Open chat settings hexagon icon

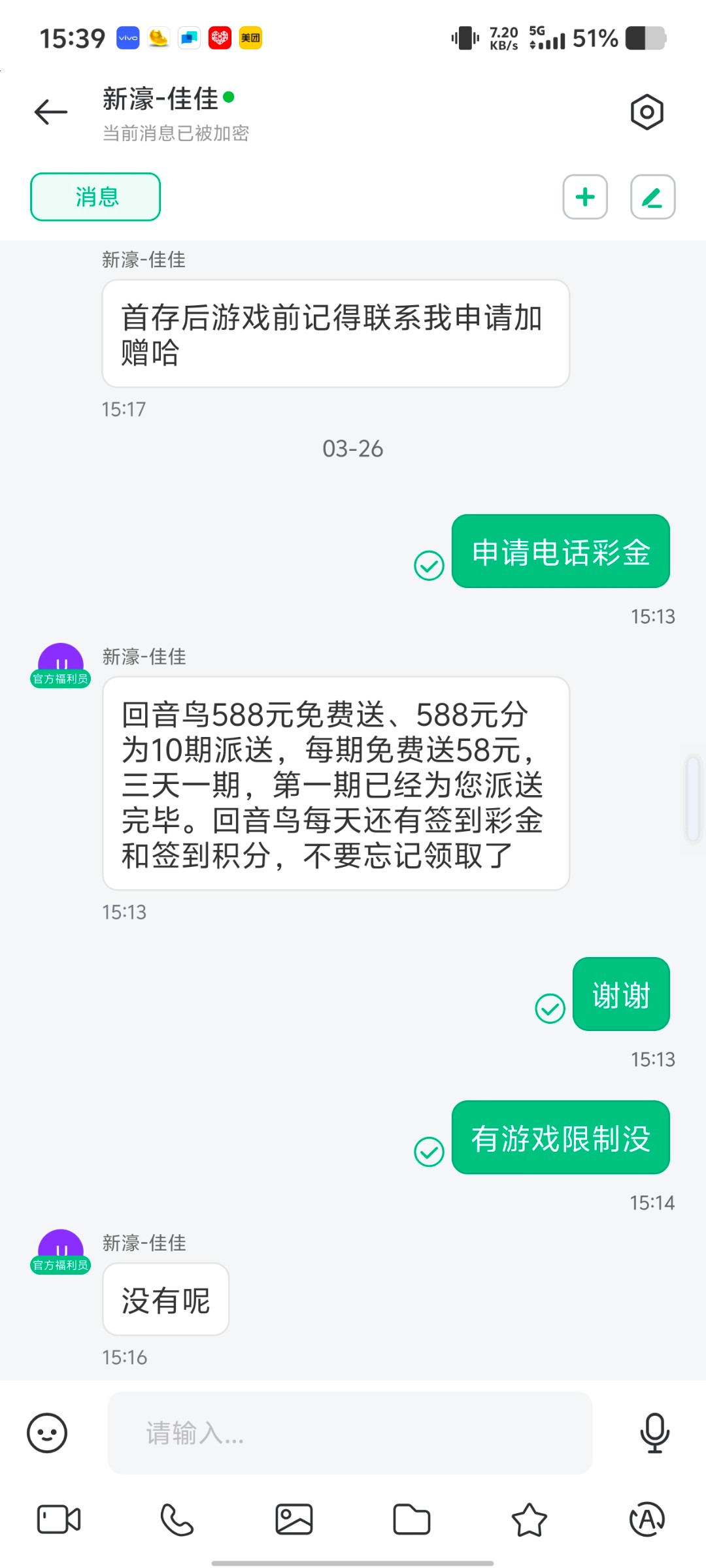point(647,112)
